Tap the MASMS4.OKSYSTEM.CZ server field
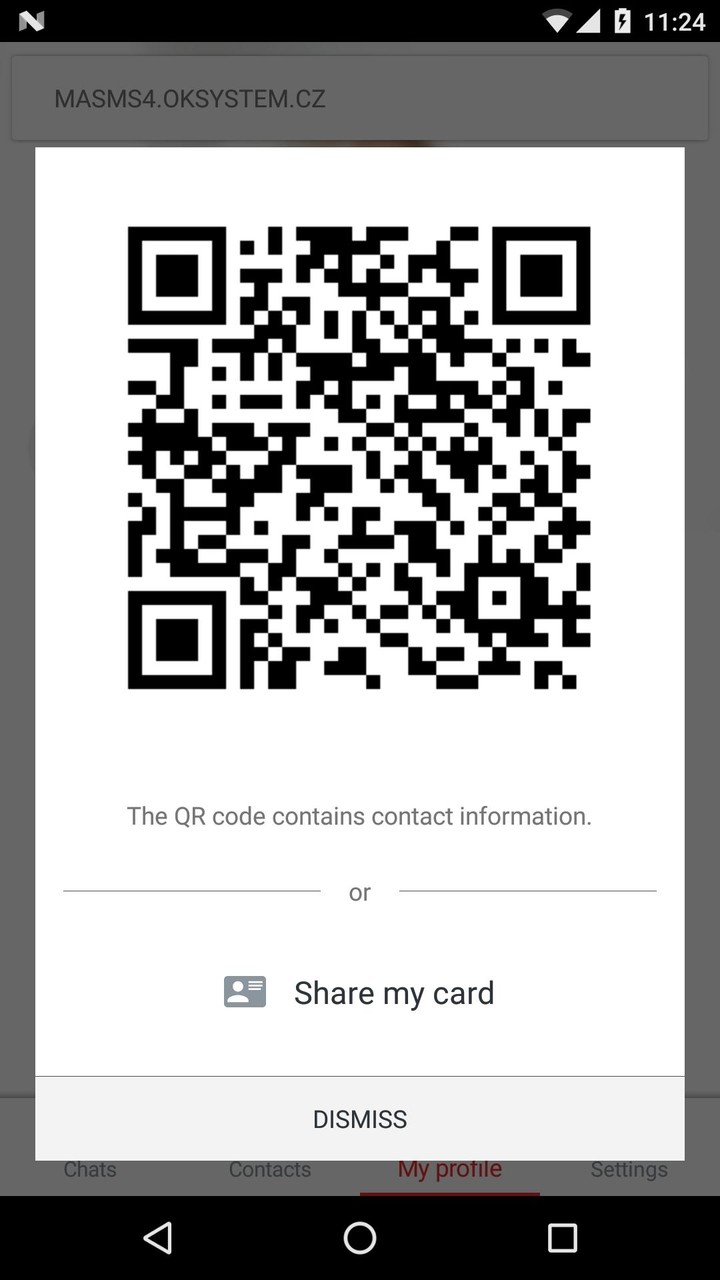Image resolution: width=720 pixels, height=1280 pixels. point(360,97)
